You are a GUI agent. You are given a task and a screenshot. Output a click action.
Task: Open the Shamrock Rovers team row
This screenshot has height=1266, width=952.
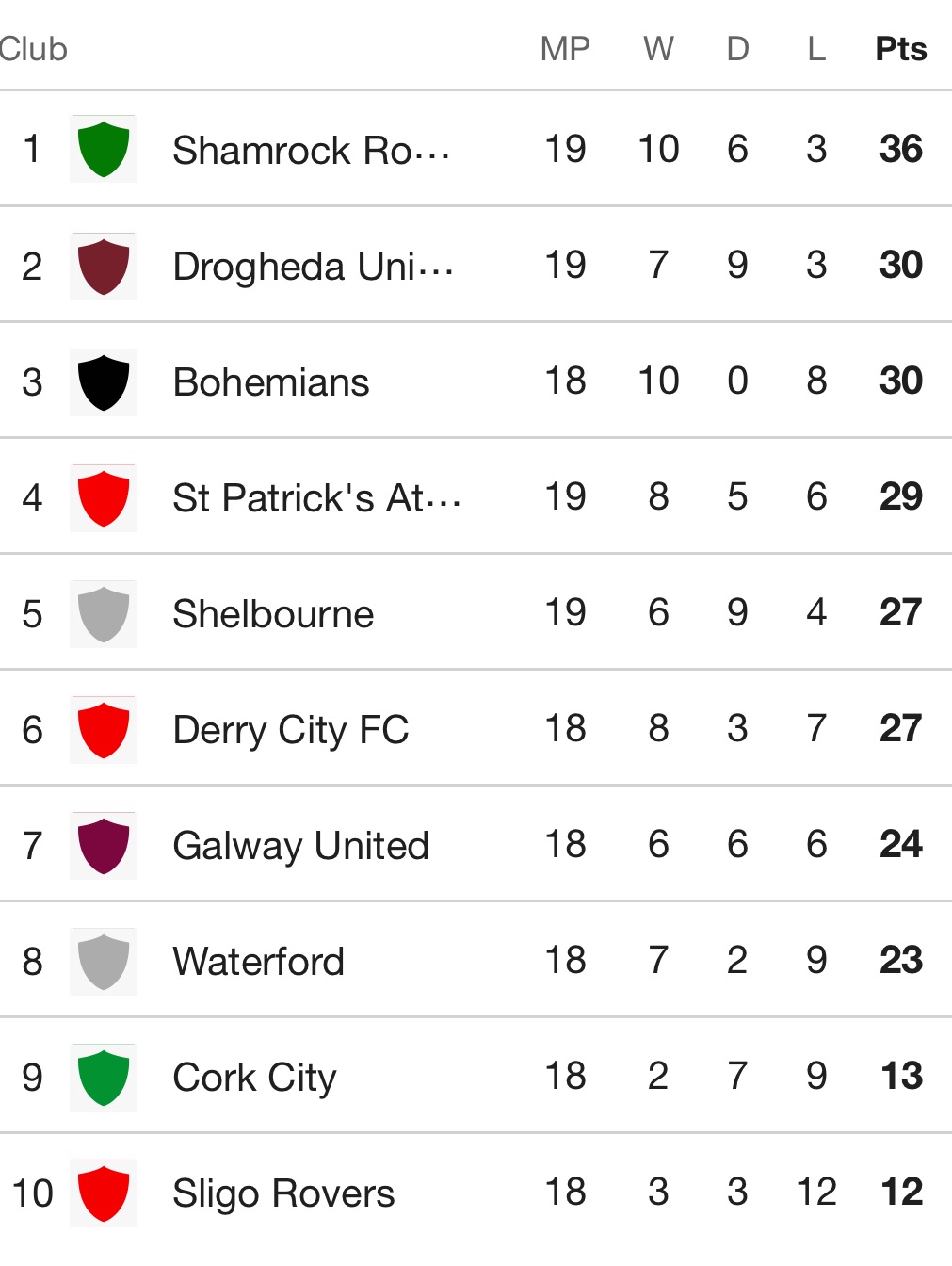[311, 150]
